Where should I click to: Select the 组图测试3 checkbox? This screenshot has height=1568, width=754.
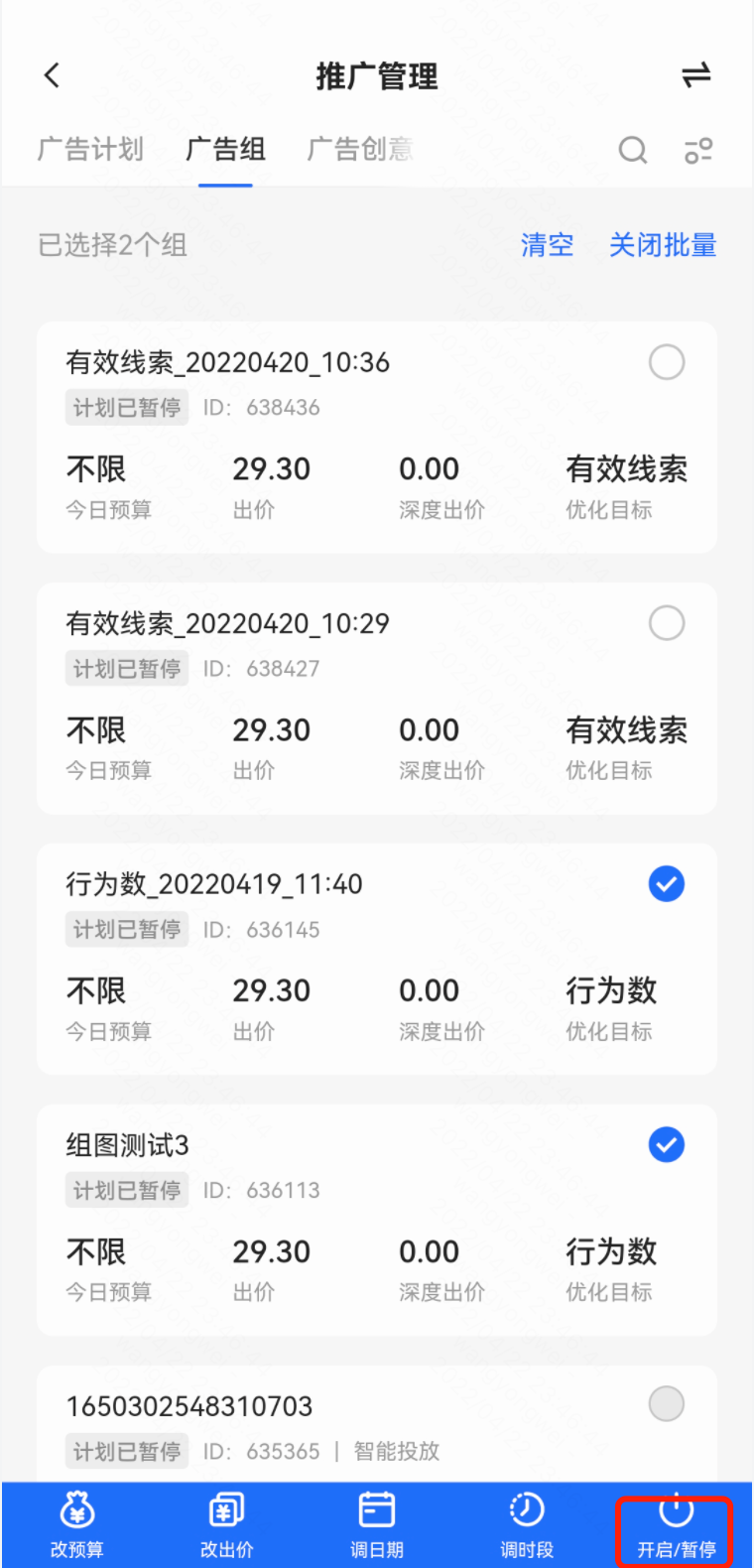(666, 1145)
